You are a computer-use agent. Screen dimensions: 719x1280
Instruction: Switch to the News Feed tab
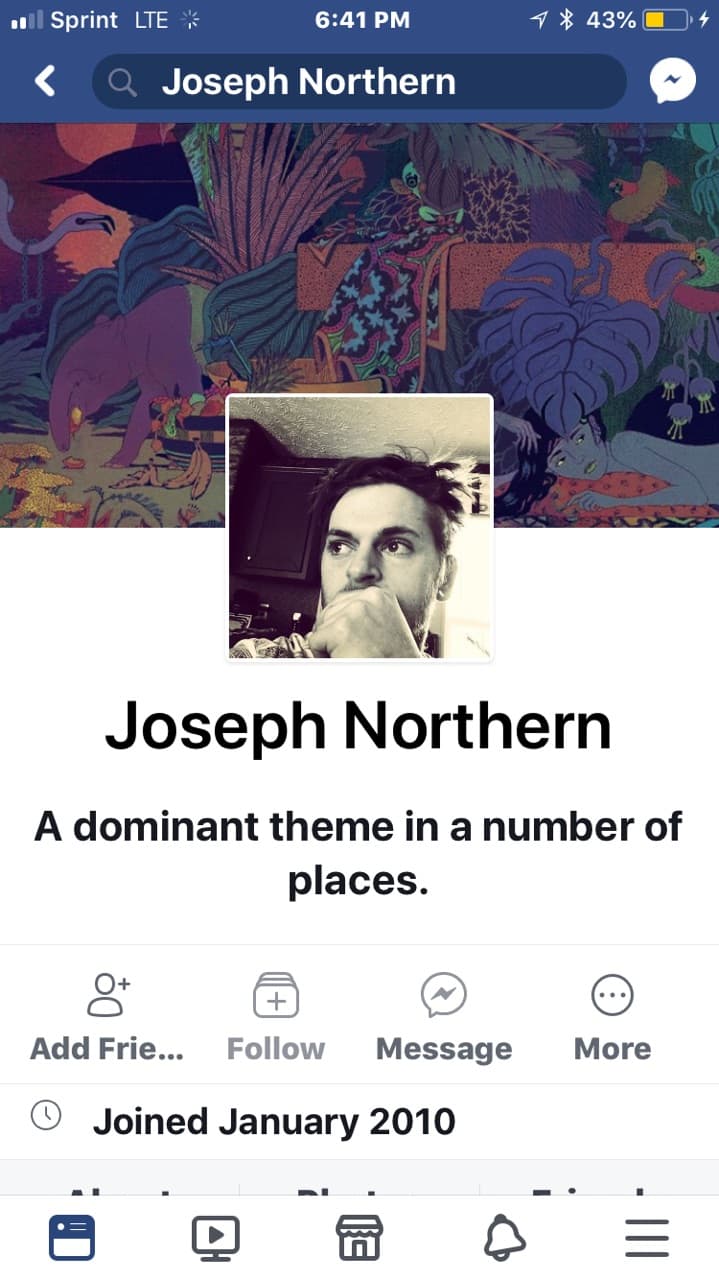pyautogui.click(x=72, y=1237)
